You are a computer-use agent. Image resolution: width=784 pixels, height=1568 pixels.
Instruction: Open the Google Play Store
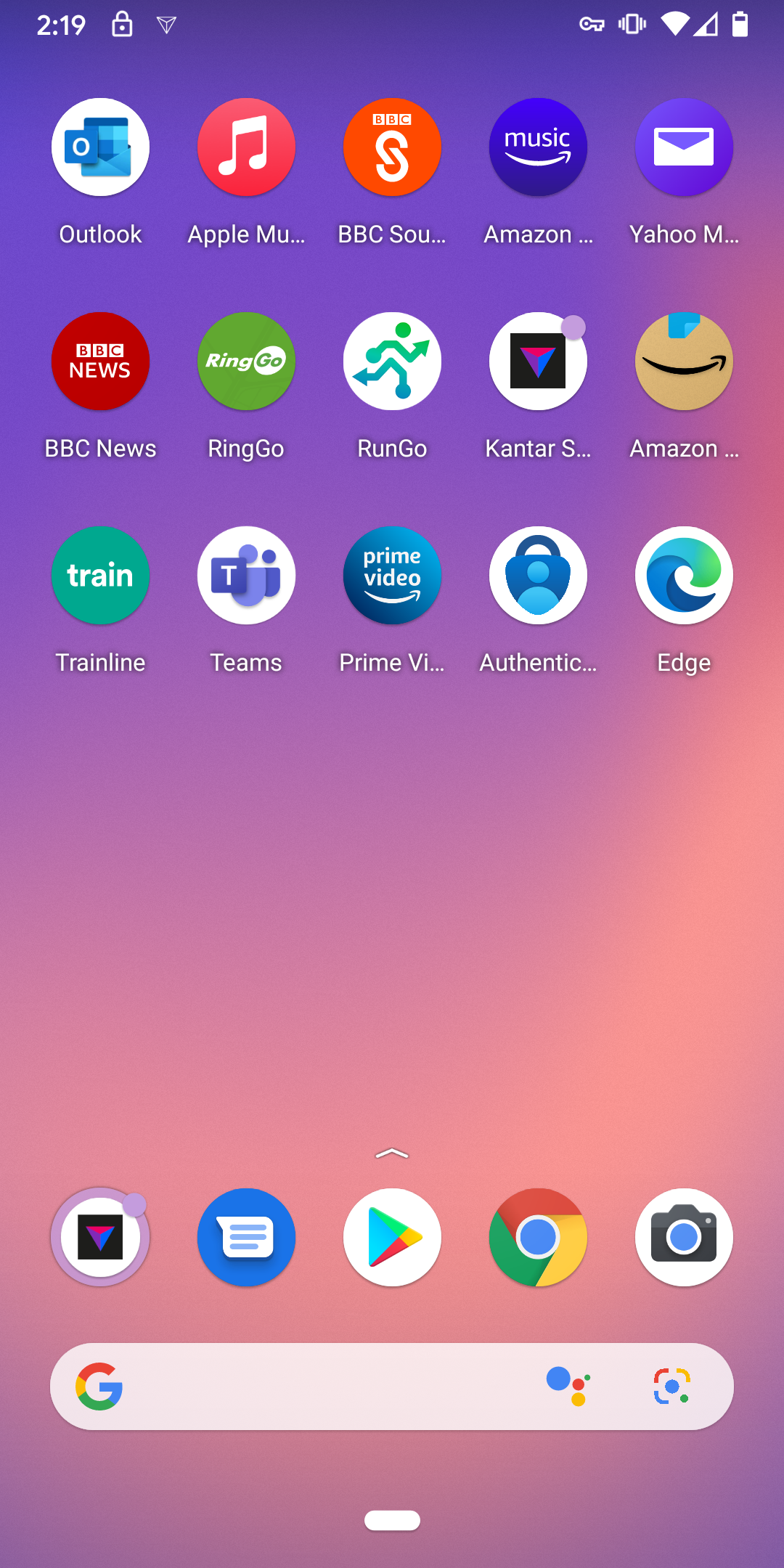pos(392,1237)
